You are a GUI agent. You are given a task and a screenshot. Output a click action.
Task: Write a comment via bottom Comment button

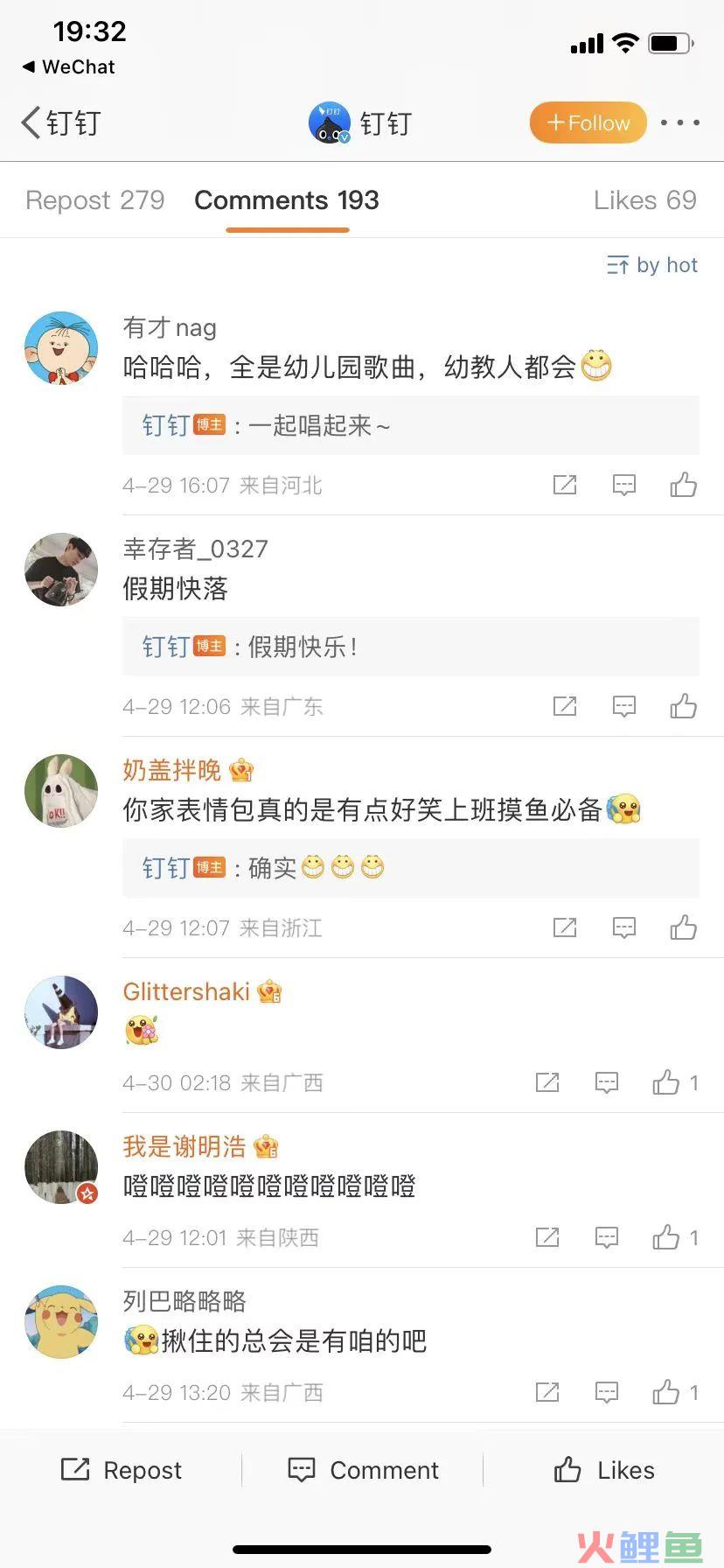[x=363, y=1470]
